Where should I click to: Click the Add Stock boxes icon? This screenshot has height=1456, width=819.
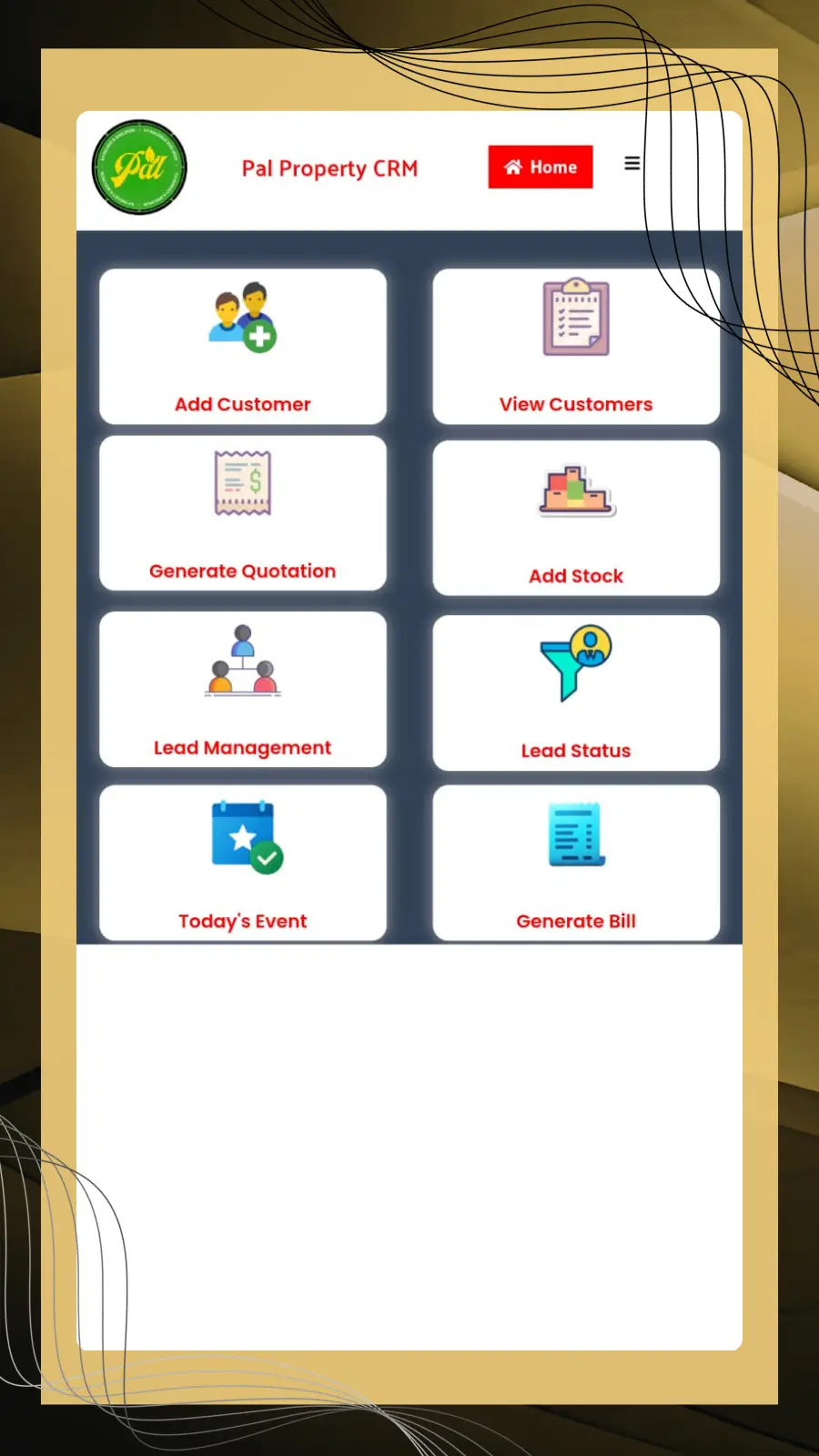(574, 492)
